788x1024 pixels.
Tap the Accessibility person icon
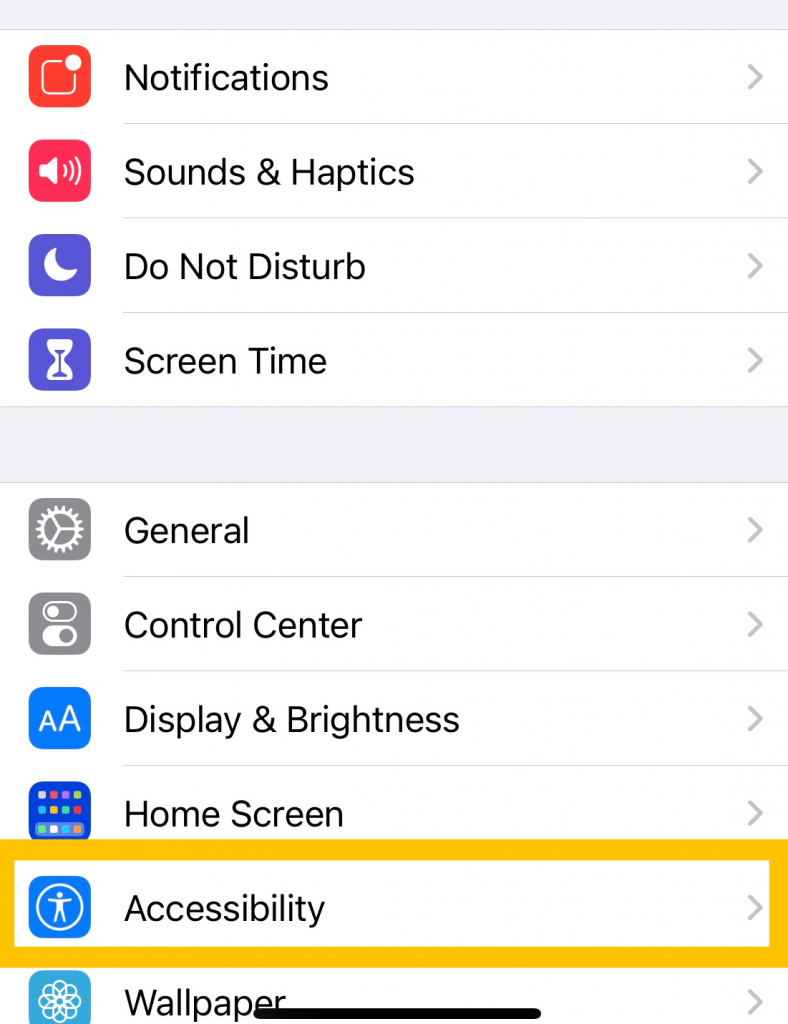[x=59, y=907]
